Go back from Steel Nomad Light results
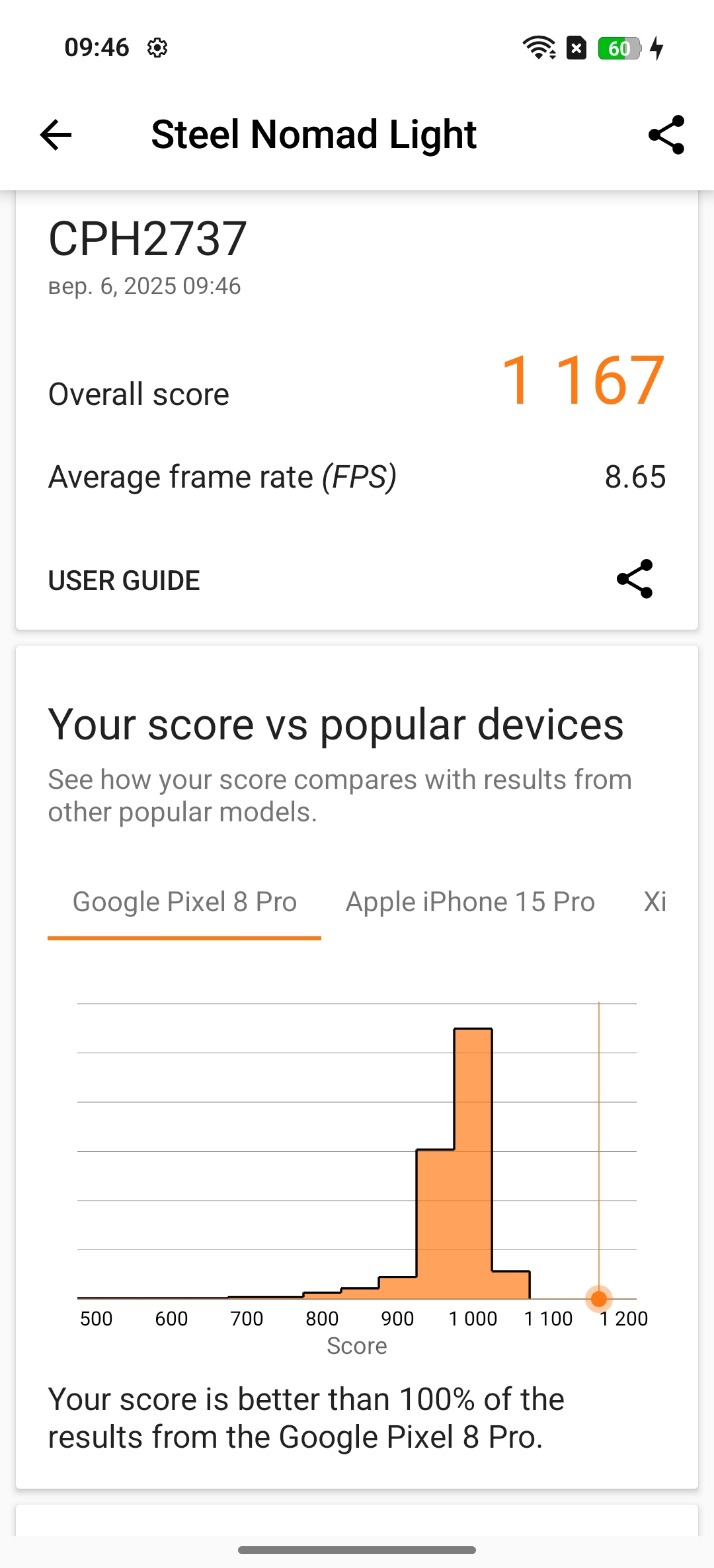The width and height of the screenshot is (714, 1568). point(56,135)
